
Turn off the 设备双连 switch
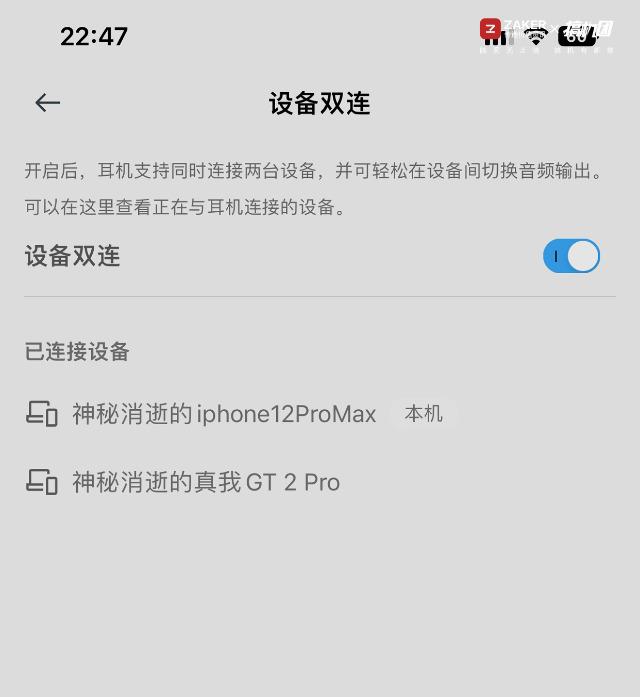[571, 256]
